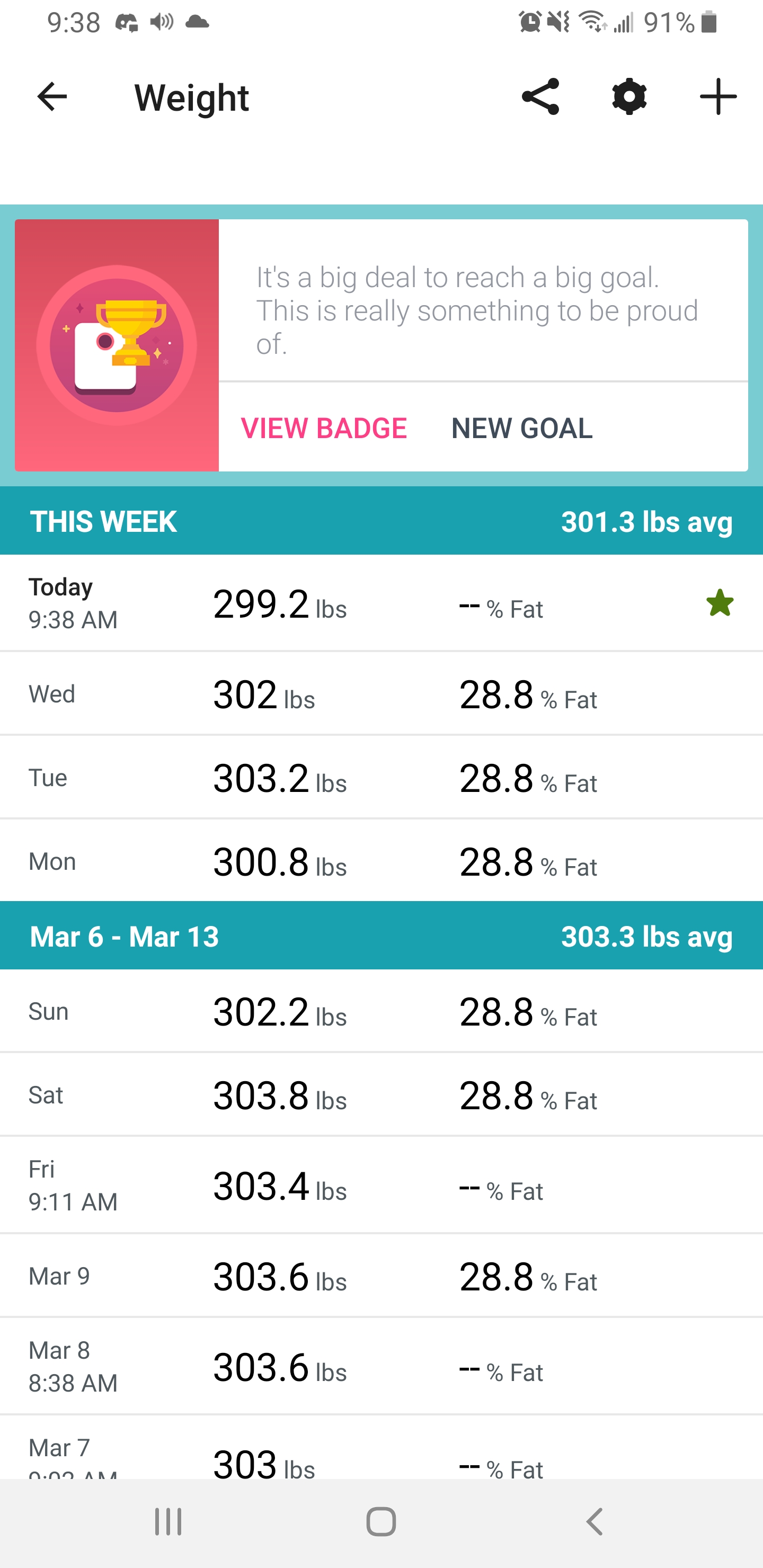Go to the system home screen
Viewport: 763px width, 1568px height.
pos(381,1522)
